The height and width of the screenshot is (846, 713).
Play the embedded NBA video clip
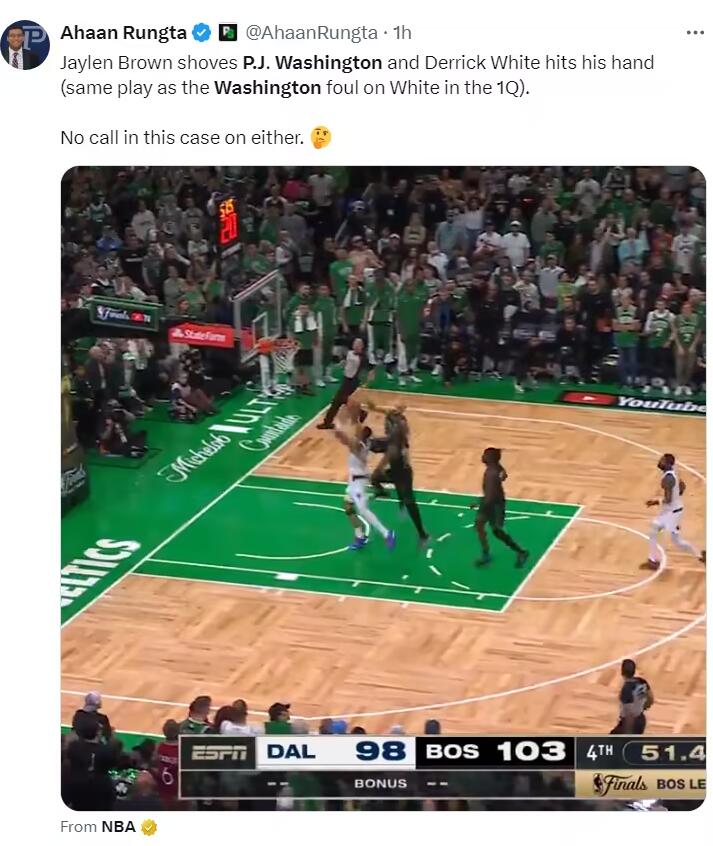(x=383, y=488)
